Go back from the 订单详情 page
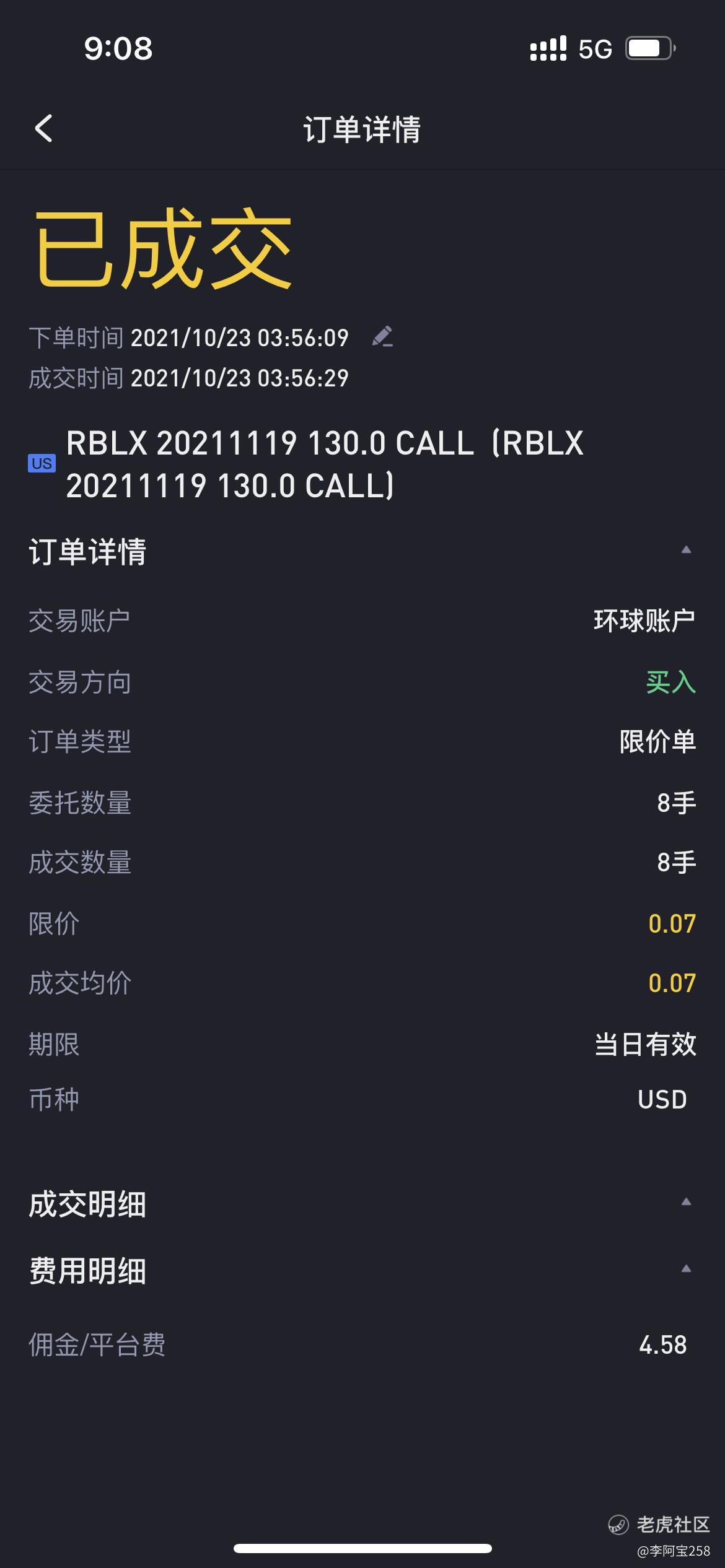 (x=43, y=129)
